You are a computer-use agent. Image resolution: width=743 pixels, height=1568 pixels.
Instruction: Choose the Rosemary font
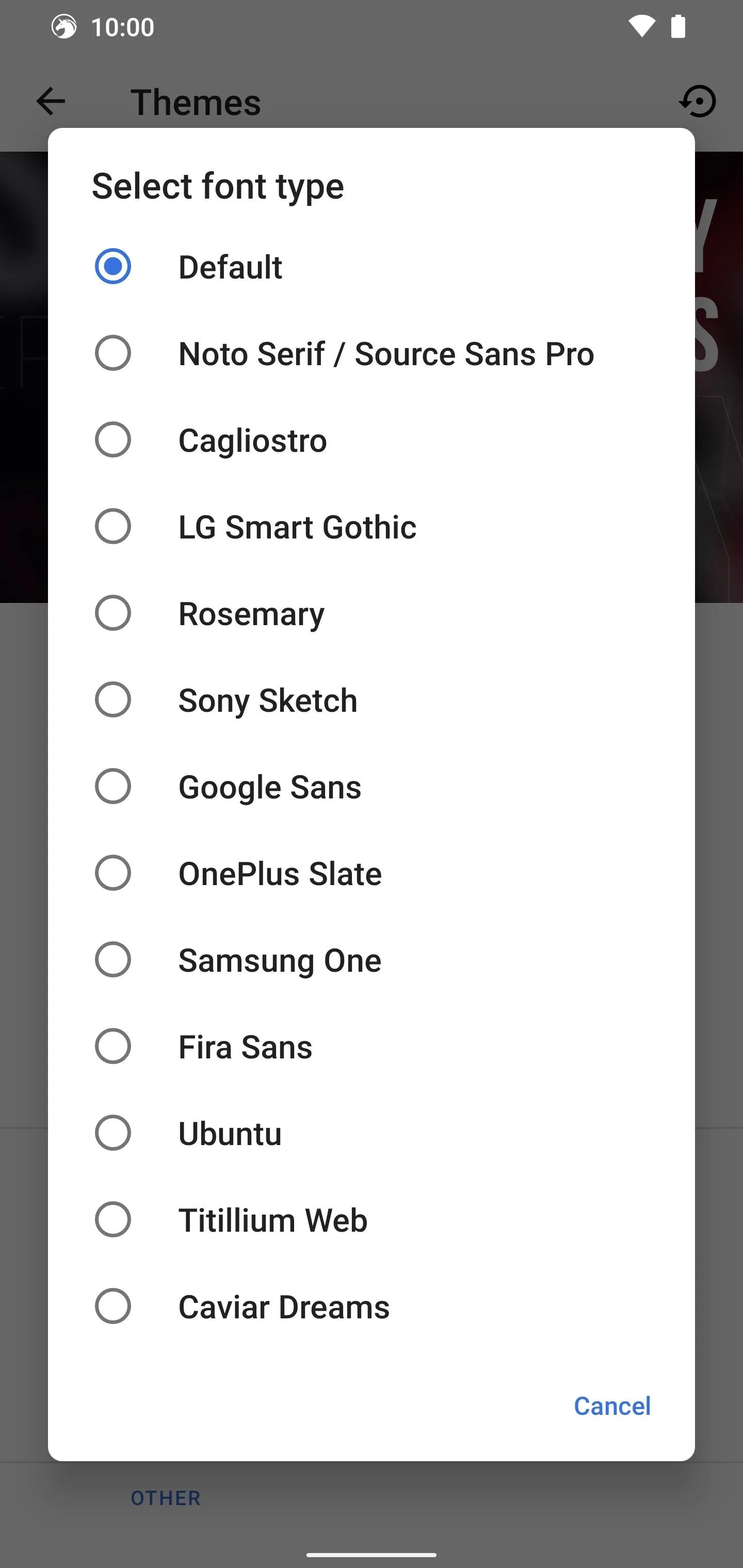(372, 613)
